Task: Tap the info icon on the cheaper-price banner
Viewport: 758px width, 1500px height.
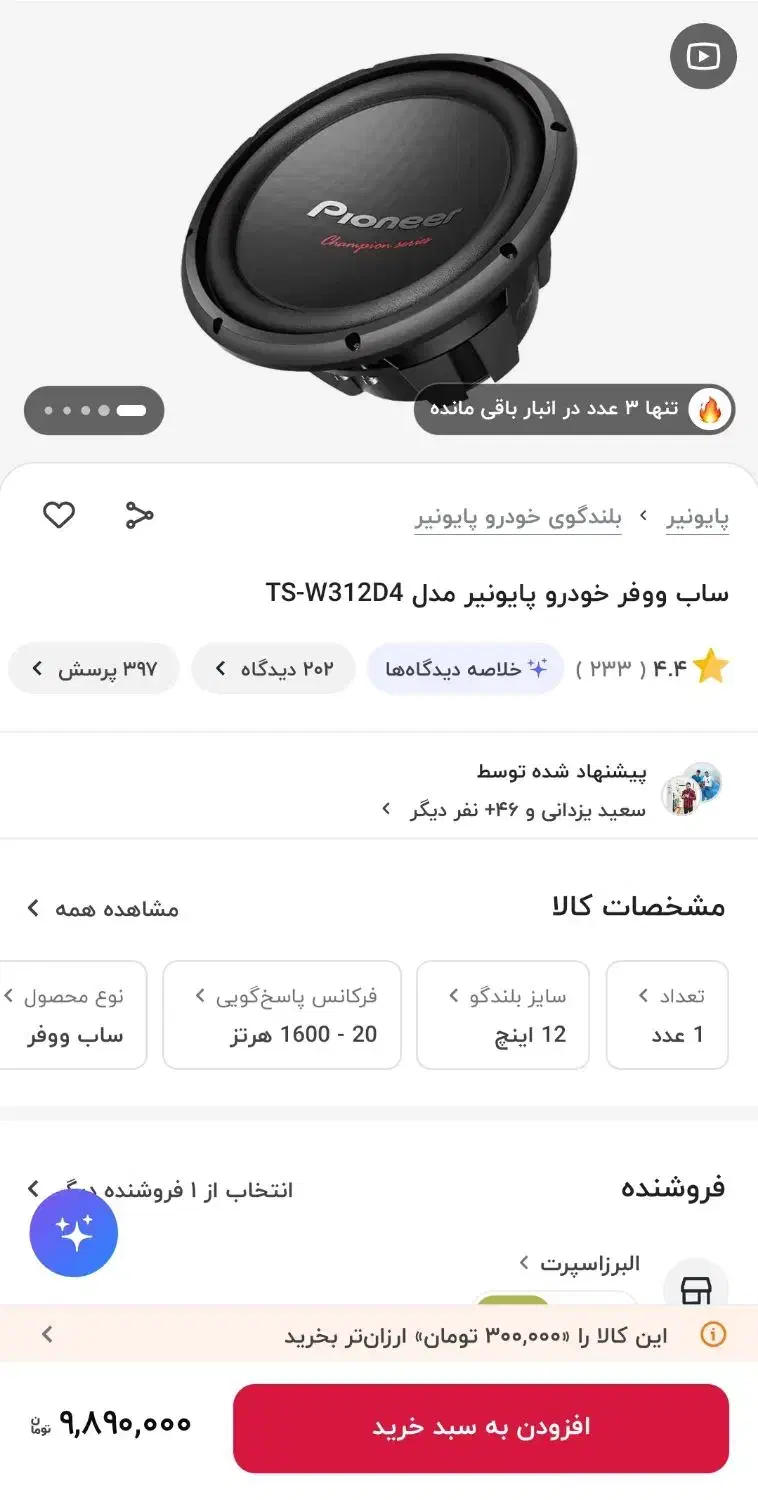Action: pos(713,1334)
